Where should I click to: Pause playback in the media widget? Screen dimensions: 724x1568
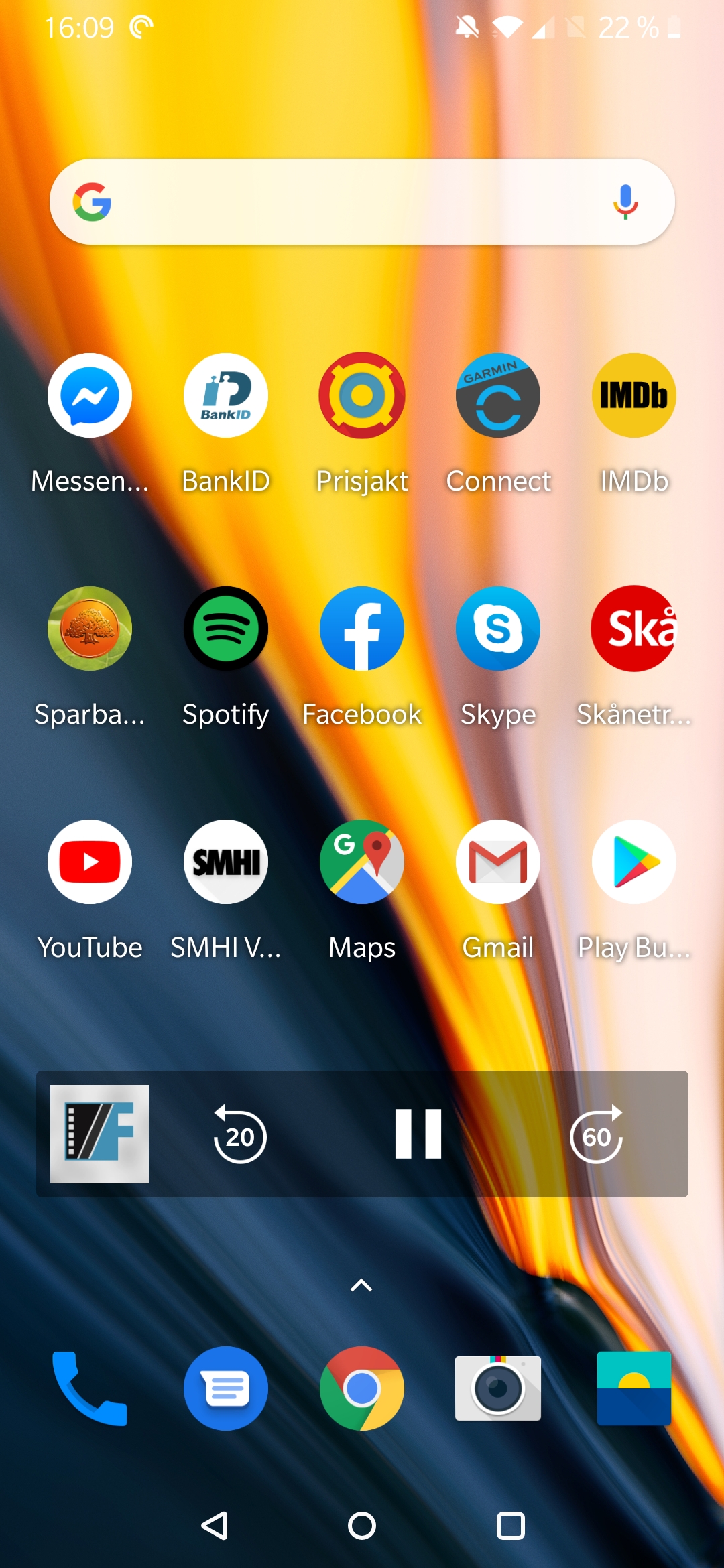(x=418, y=1134)
